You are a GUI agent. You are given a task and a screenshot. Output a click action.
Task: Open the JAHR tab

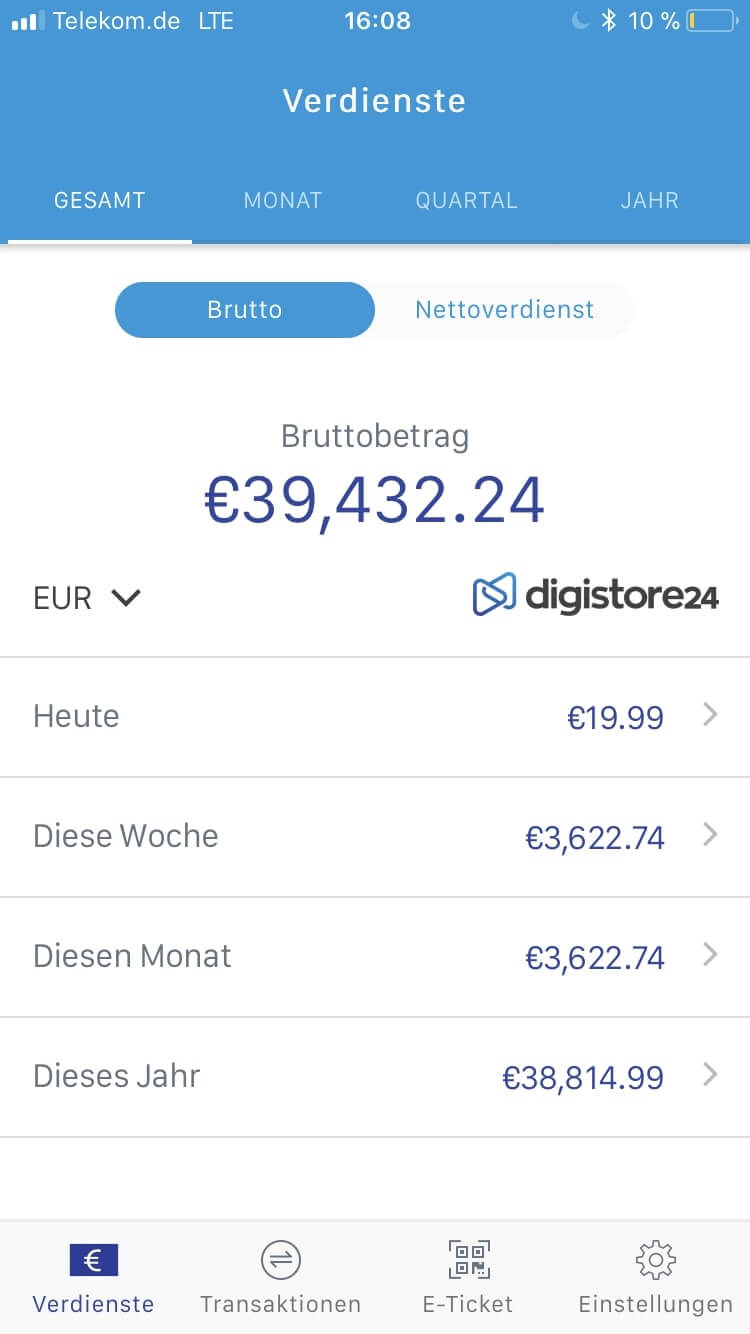tap(650, 200)
